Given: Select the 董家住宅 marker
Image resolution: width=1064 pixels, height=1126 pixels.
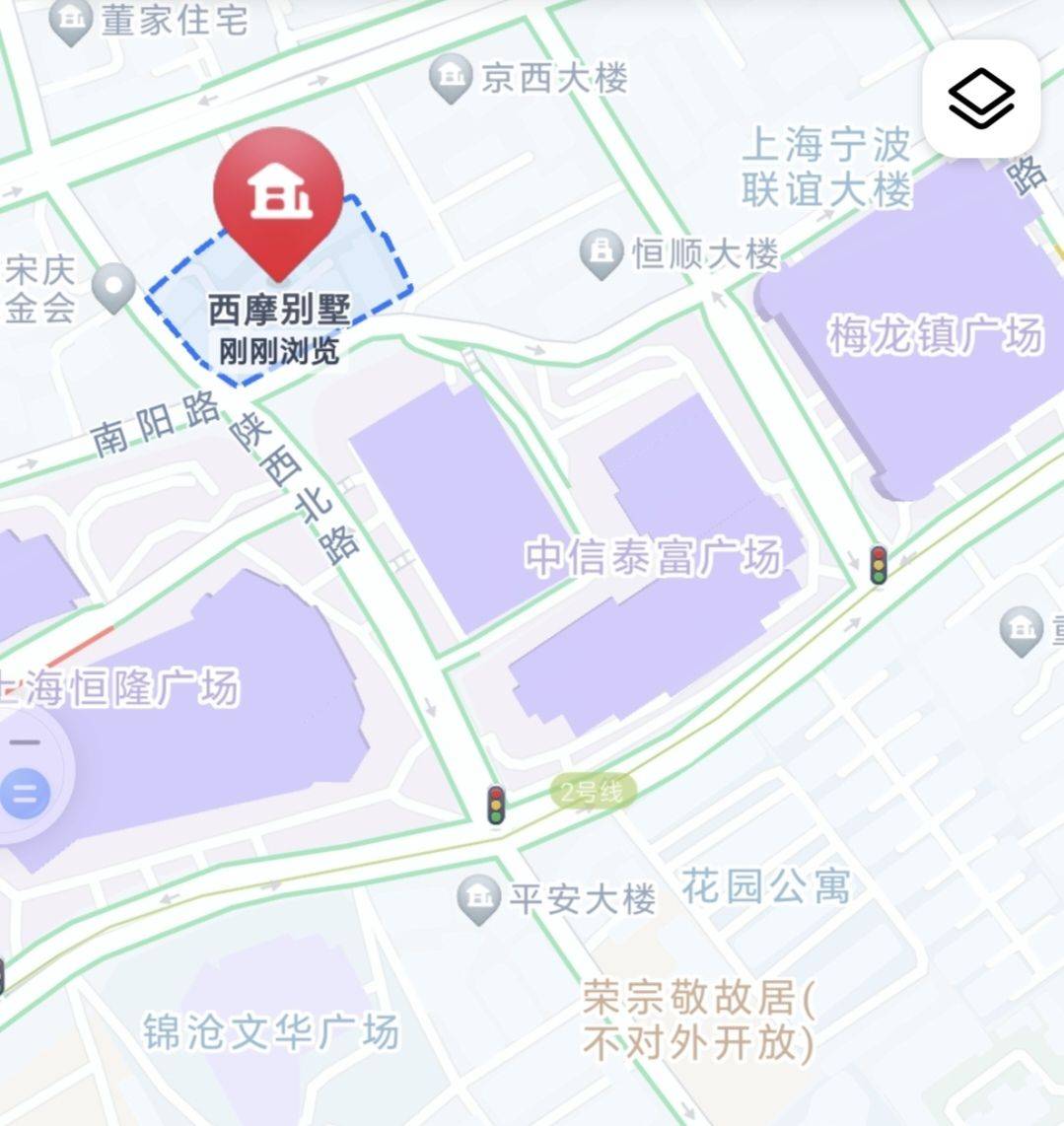Looking at the screenshot, I should pyautogui.click(x=71, y=22).
